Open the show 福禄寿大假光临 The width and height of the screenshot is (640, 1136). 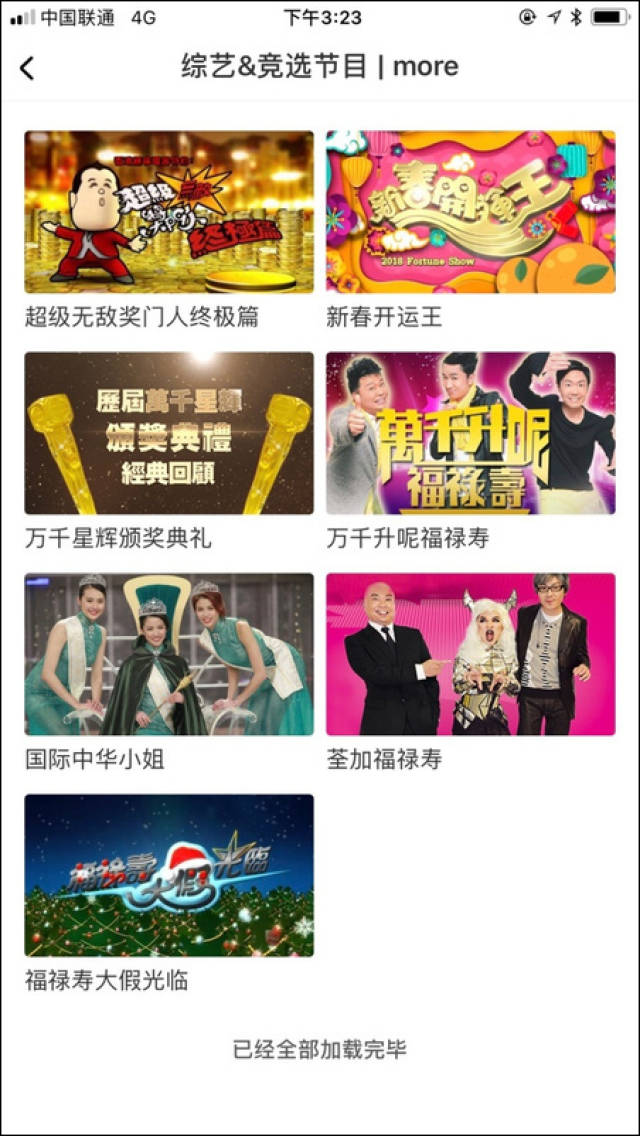coord(169,875)
